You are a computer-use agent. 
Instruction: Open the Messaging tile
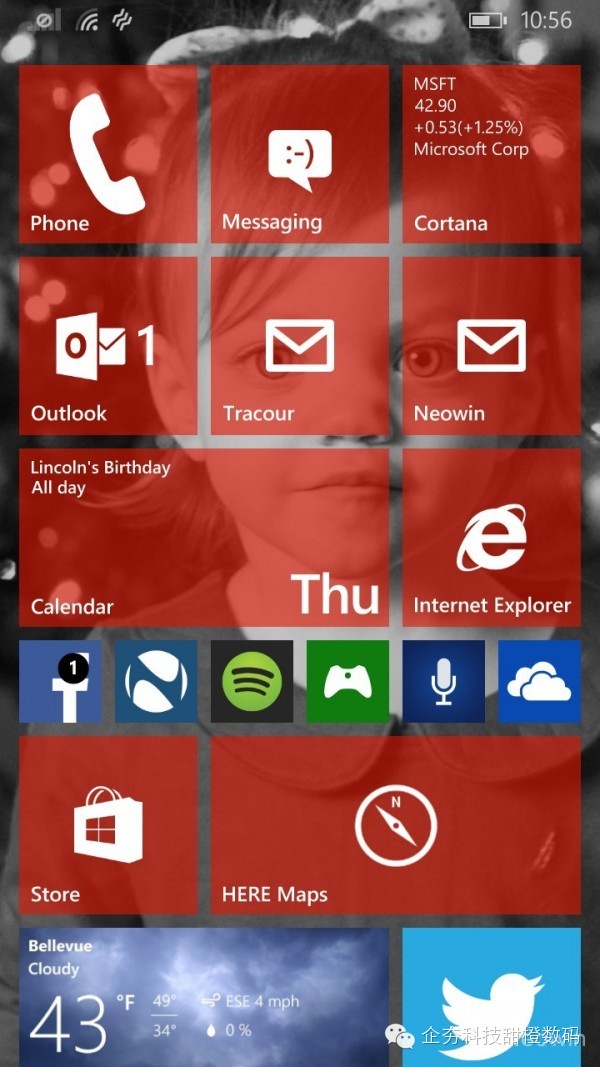point(299,154)
